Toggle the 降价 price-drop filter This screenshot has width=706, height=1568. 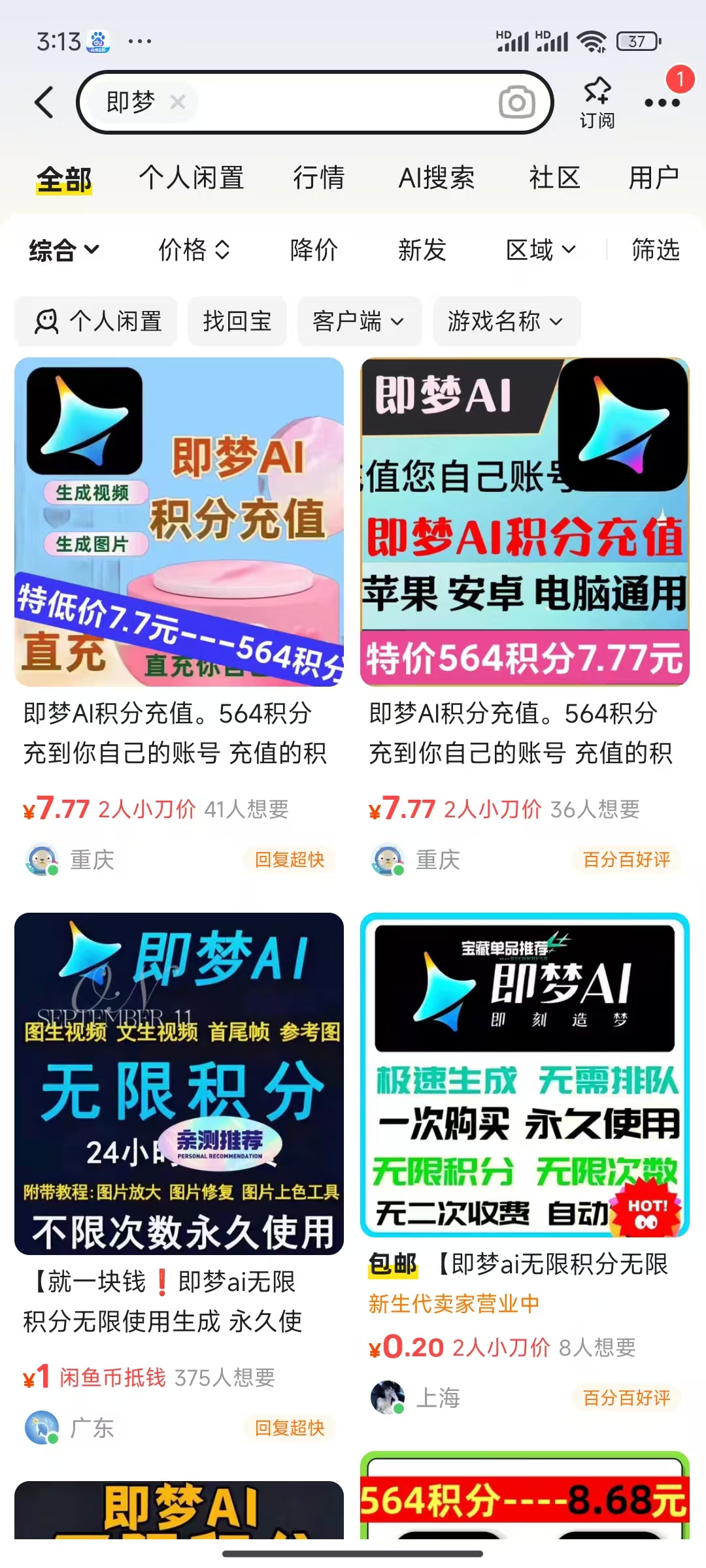pyautogui.click(x=314, y=250)
